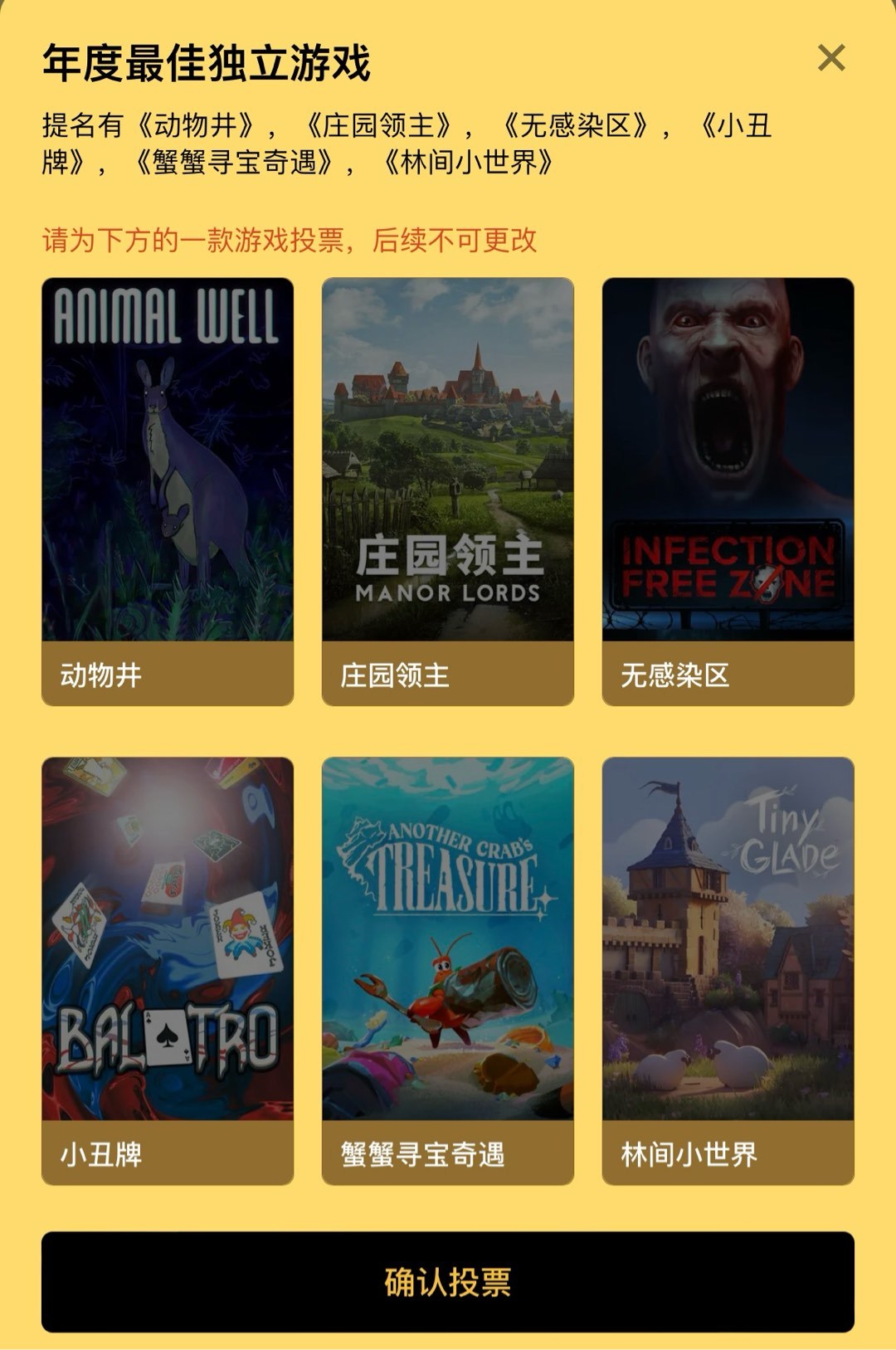Vote for the 小丑牌 card

[x=168, y=970]
